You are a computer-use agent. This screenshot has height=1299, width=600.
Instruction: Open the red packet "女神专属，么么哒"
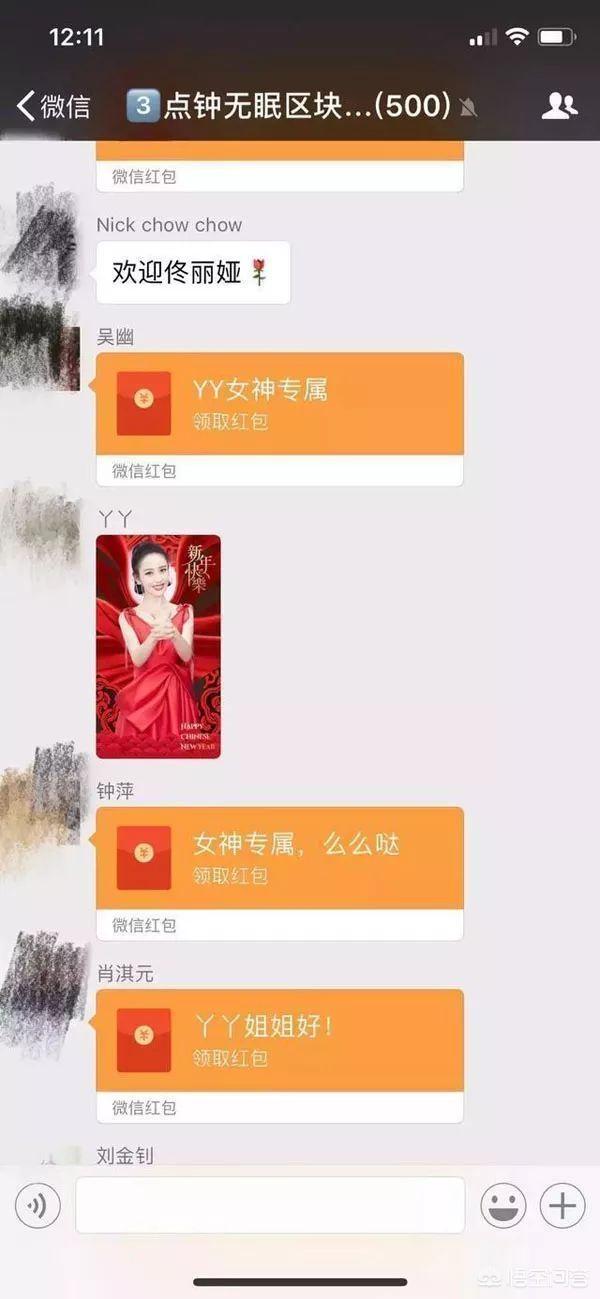coord(280,858)
